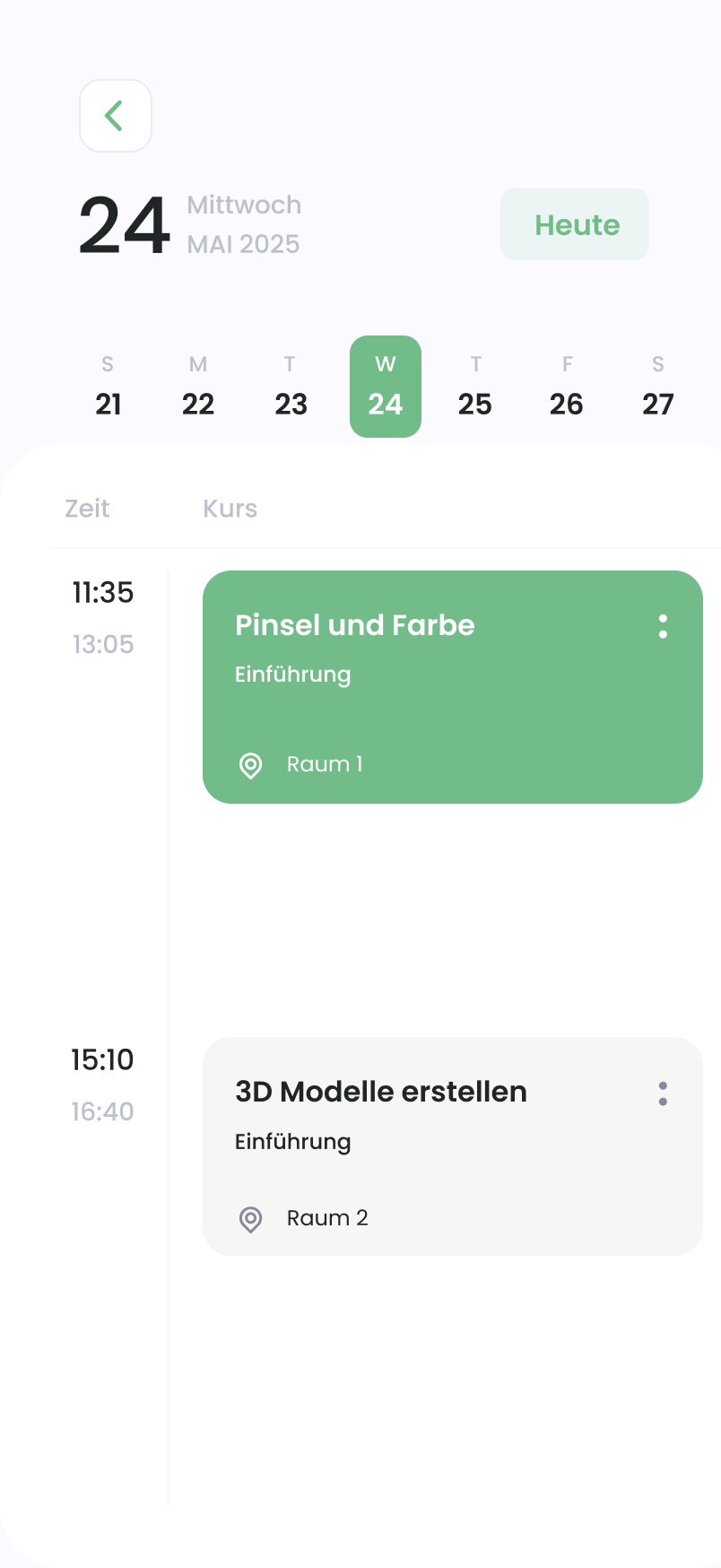
Task: View Friday the 26th
Action: click(x=567, y=388)
